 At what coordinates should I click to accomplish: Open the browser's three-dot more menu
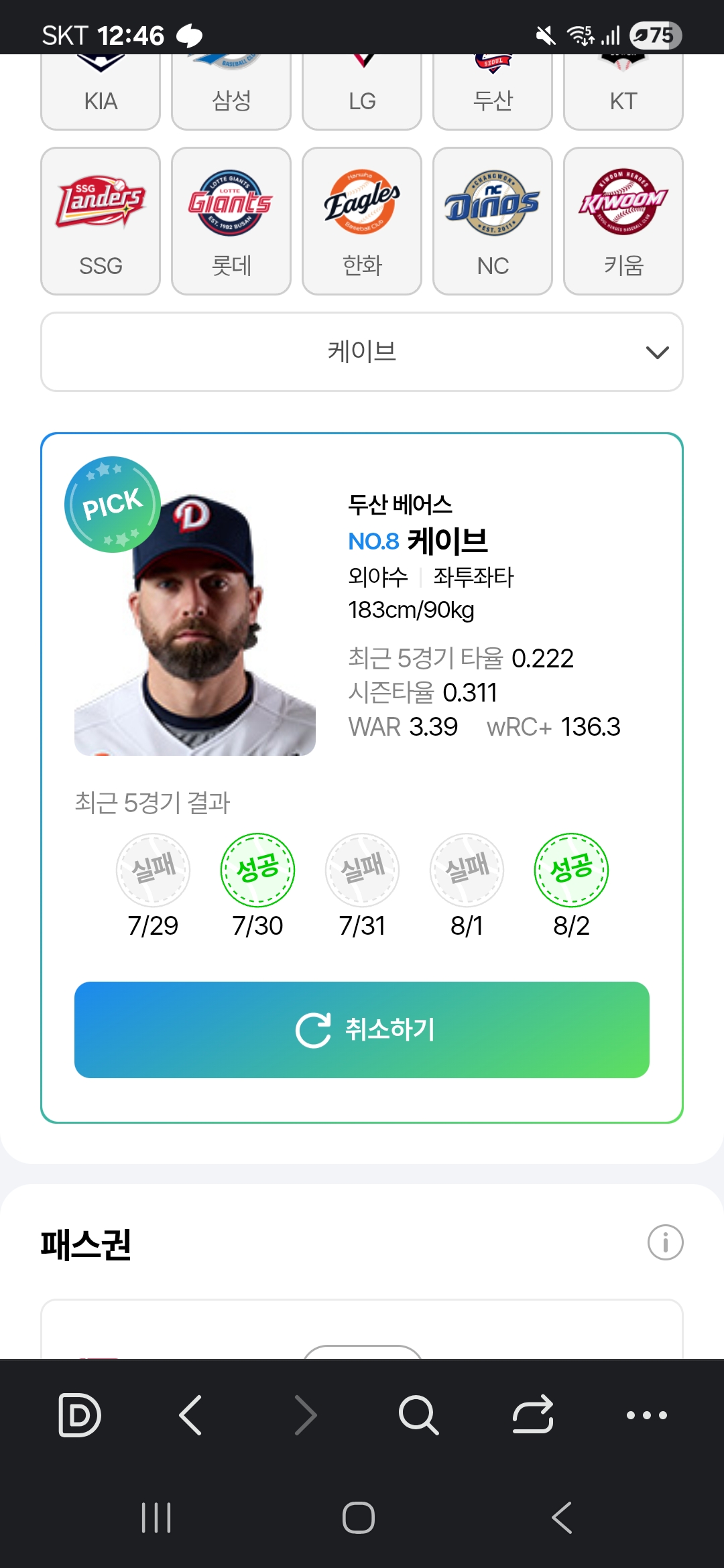[x=646, y=1415]
